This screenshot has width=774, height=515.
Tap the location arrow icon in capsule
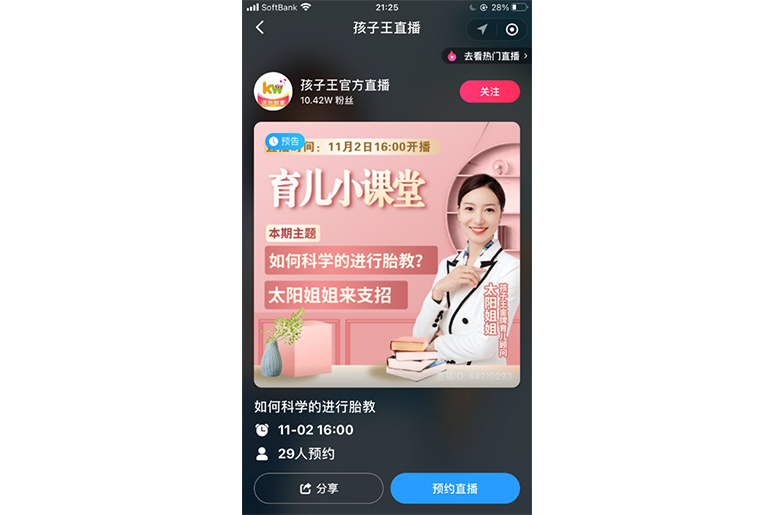(482, 29)
